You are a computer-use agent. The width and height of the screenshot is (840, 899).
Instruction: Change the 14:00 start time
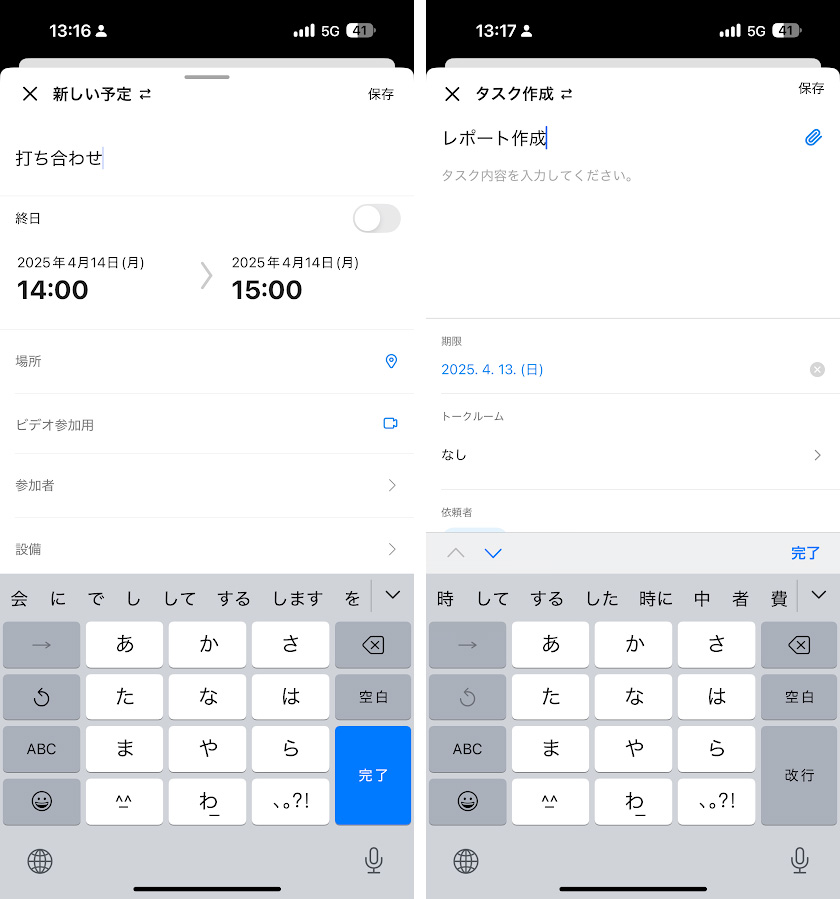coord(53,290)
